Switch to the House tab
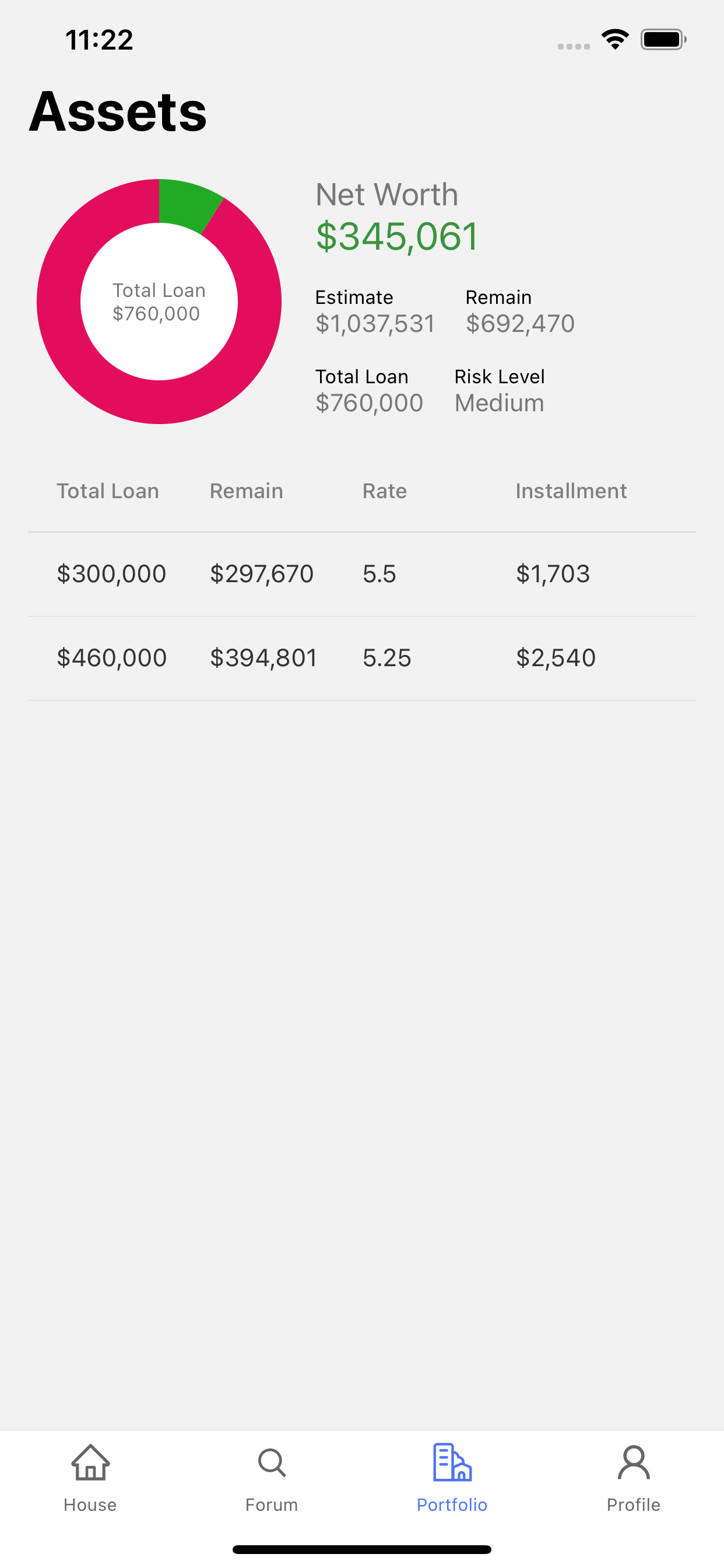724x1568 pixels. pyautogui.click(x=90, y=1478)
